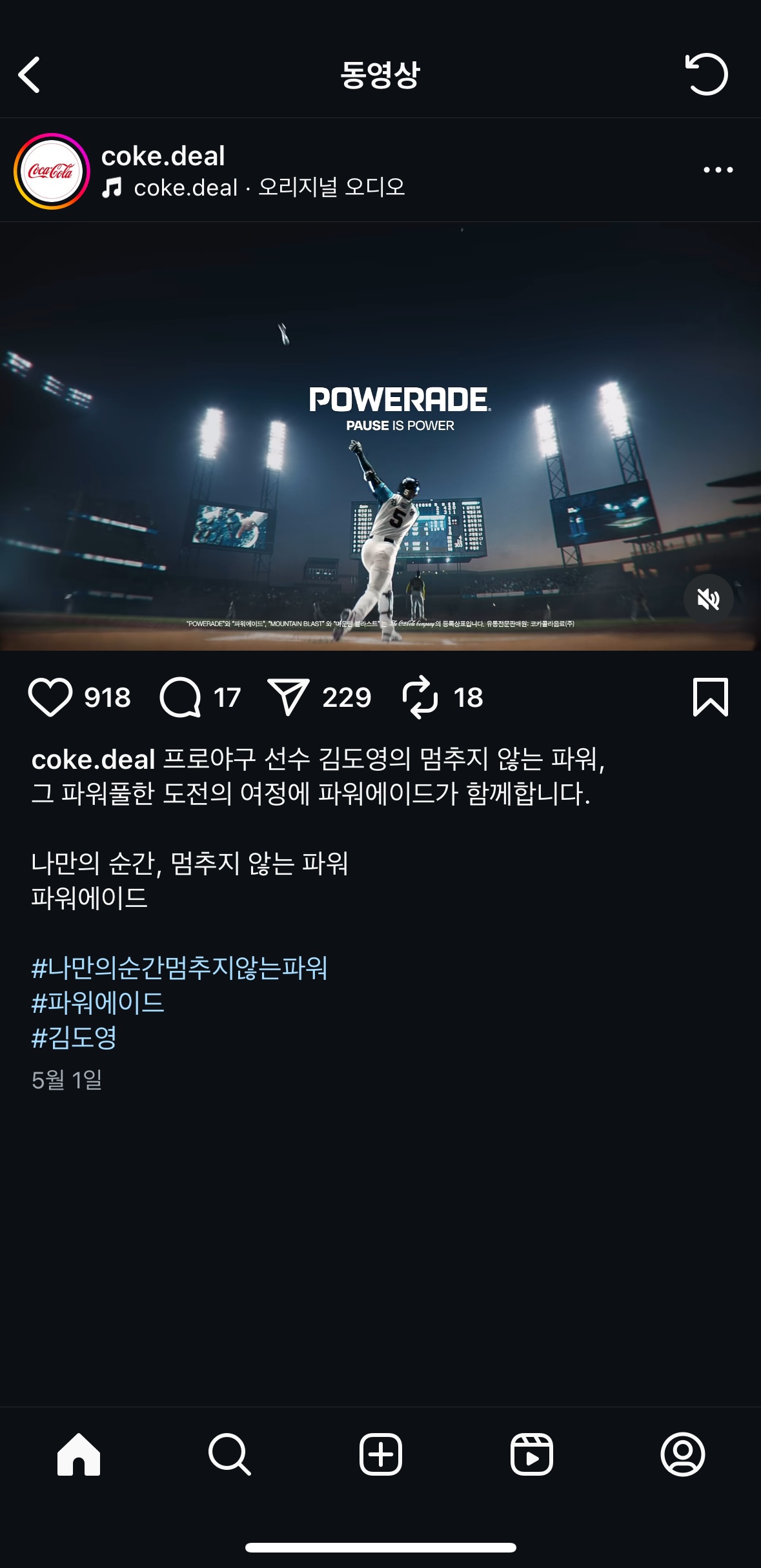Open the comments on this post
The height and width of the screenshot is (1568, 761).
180,697
